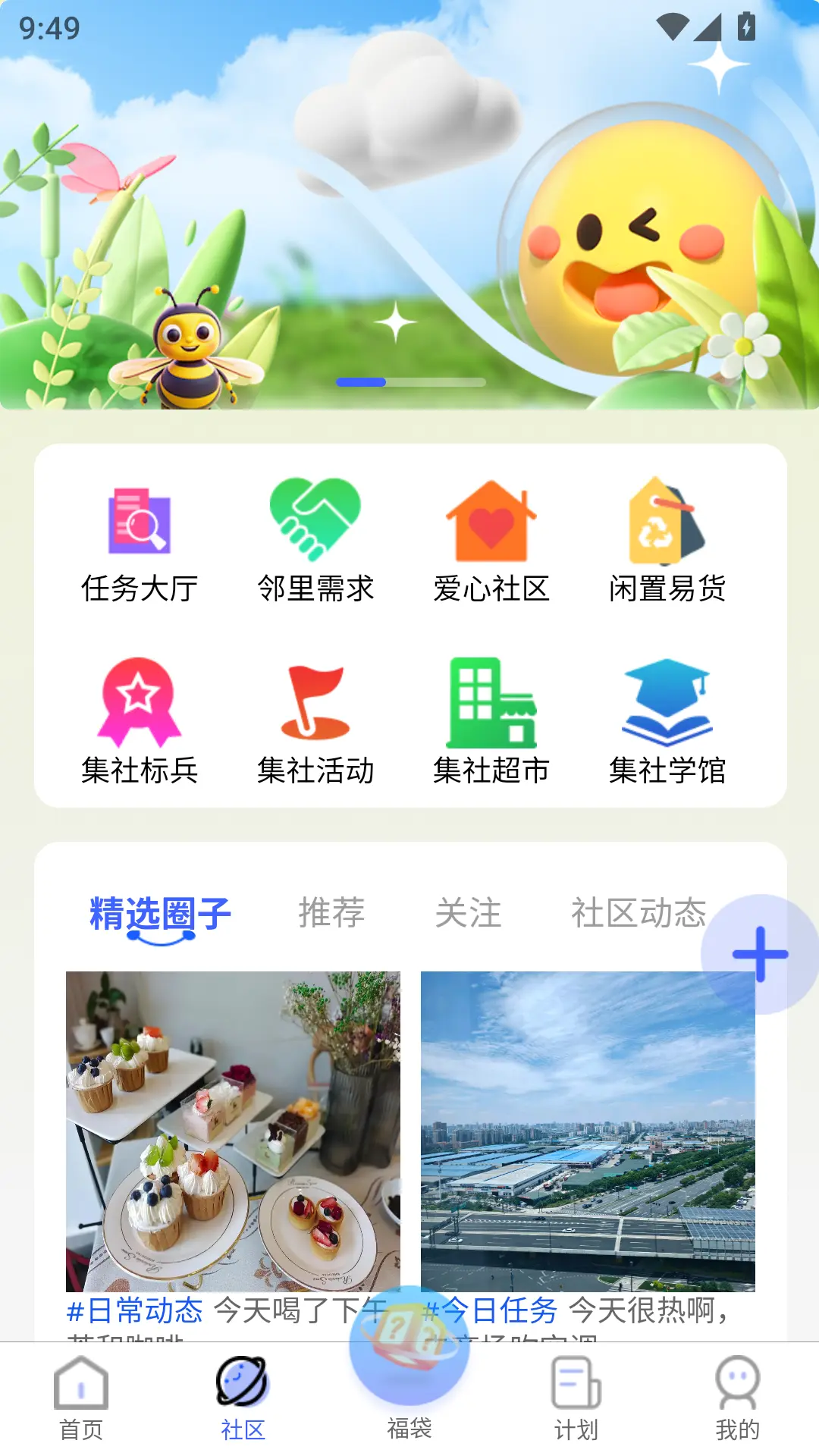Open the #日常动态 dessert post
819x1456 pixels.
[233, 1131]
